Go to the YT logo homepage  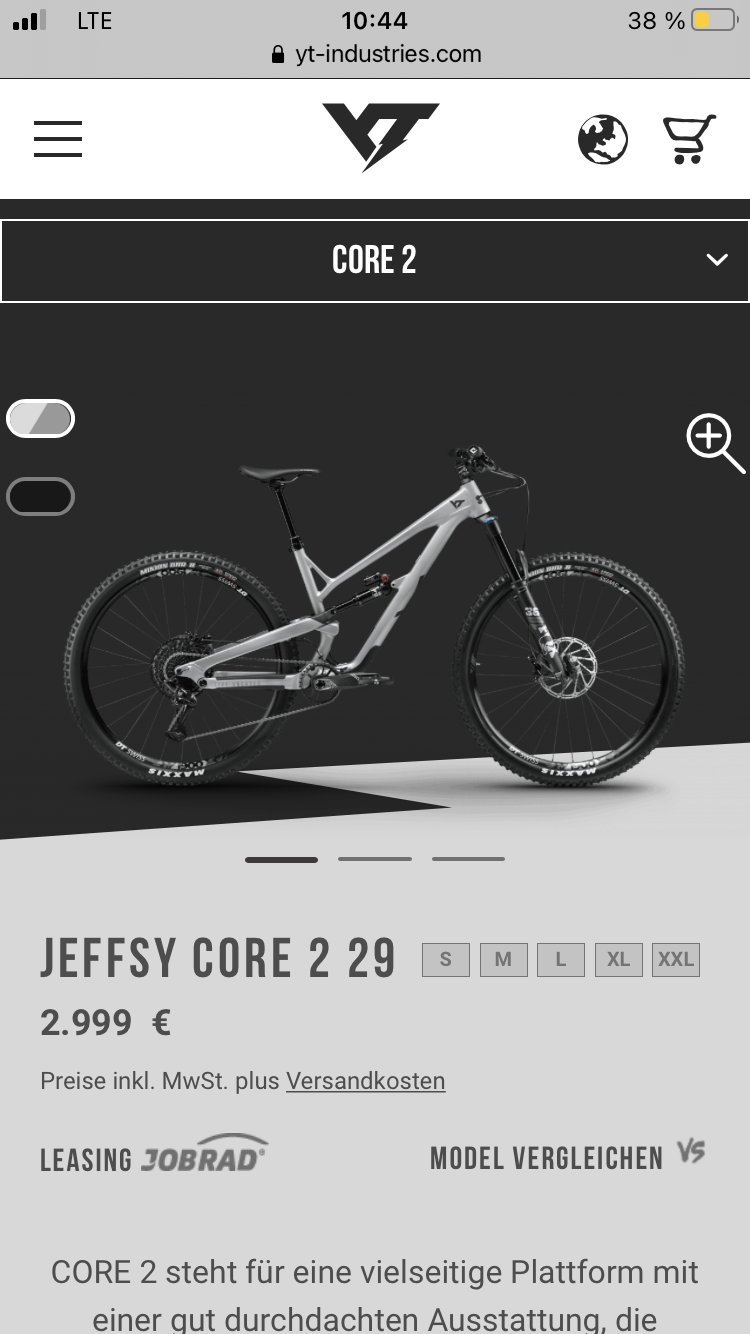[x=380, y=136]
